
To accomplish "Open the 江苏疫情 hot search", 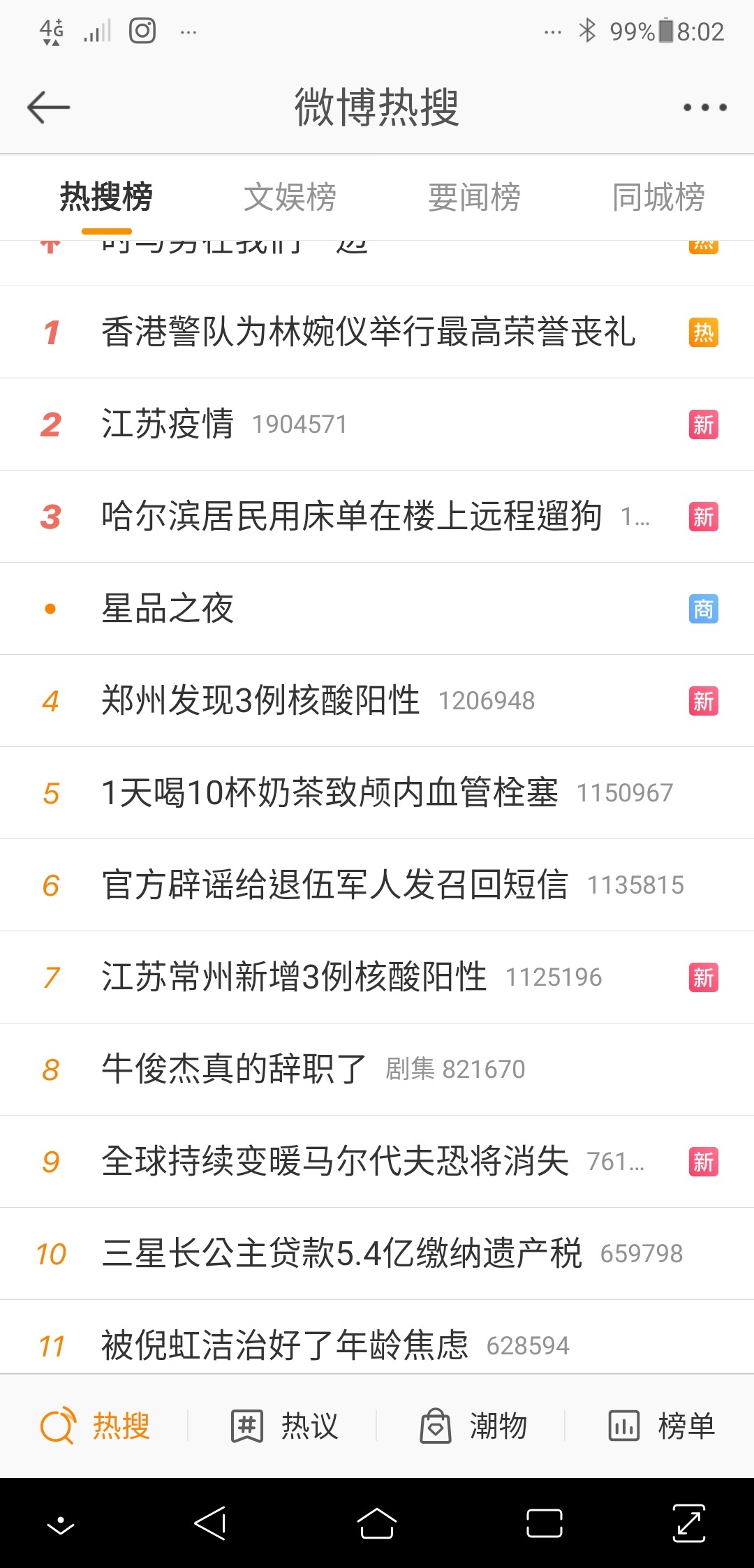I will [377, 424].
